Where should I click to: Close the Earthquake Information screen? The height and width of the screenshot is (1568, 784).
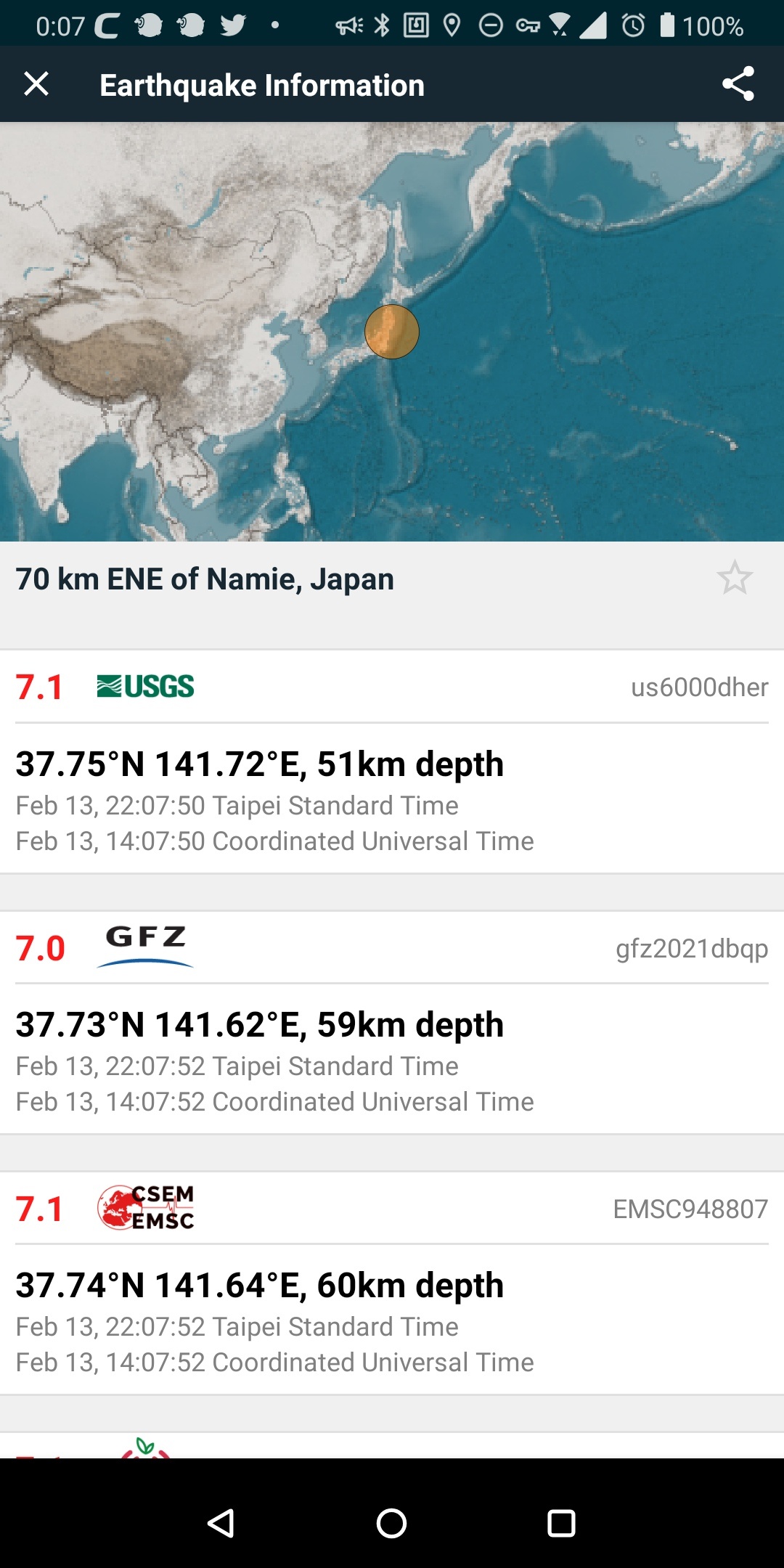coord(36,84)
